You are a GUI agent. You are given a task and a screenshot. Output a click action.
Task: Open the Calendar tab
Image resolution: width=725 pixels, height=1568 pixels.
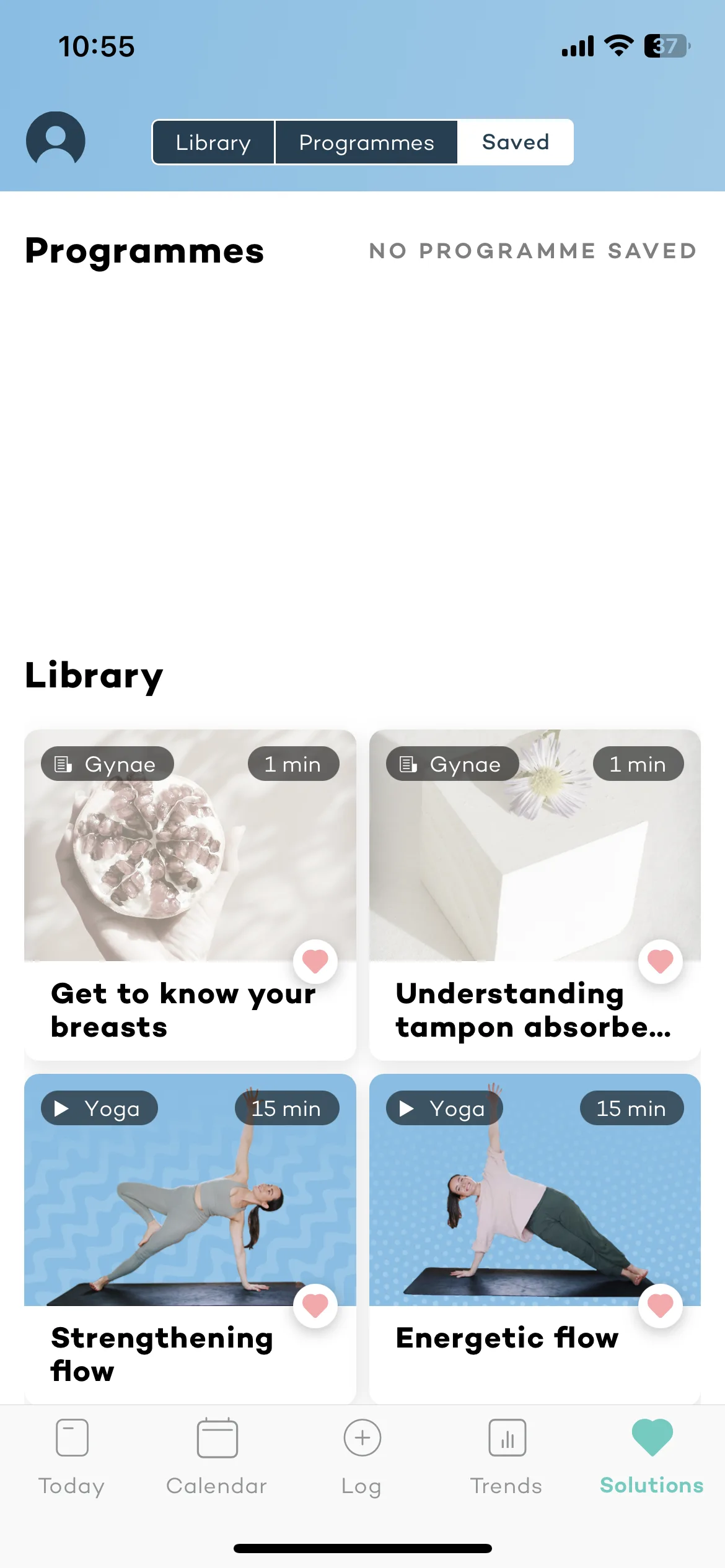click(x=217, y=1455)
